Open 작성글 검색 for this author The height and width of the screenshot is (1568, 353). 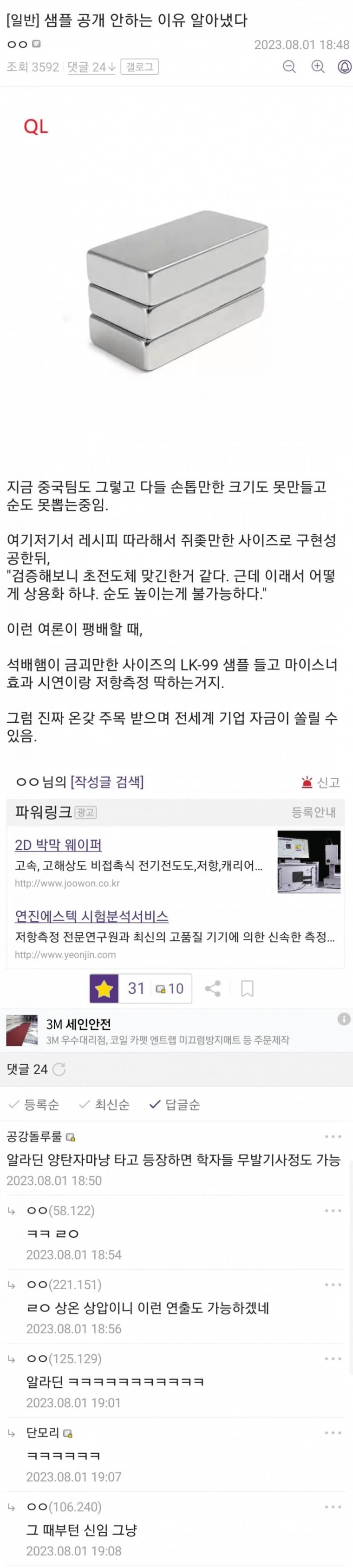pyautogui.click(x=107, y=781)
